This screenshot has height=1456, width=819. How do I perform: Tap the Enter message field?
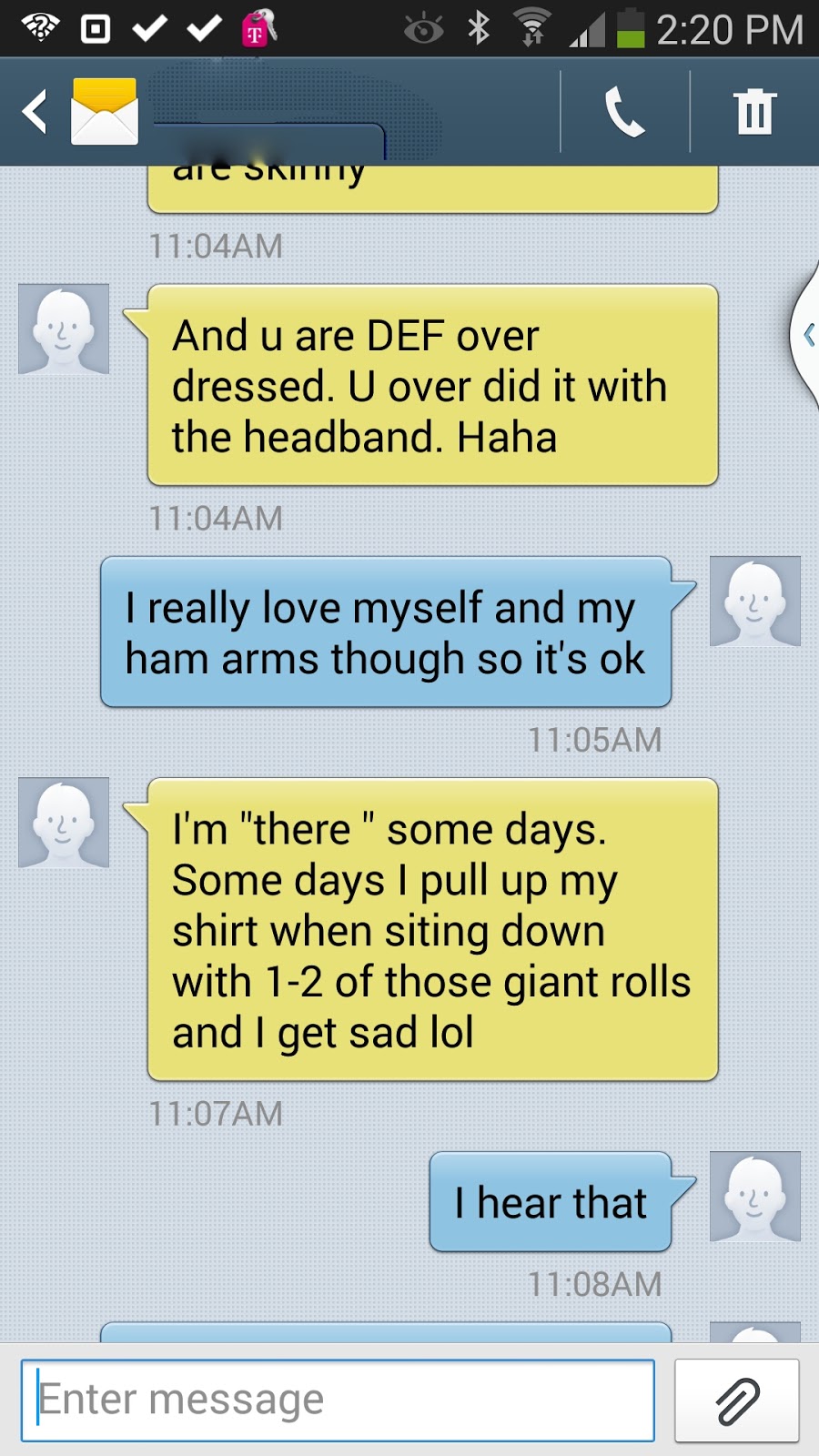tap(338, 1400)
